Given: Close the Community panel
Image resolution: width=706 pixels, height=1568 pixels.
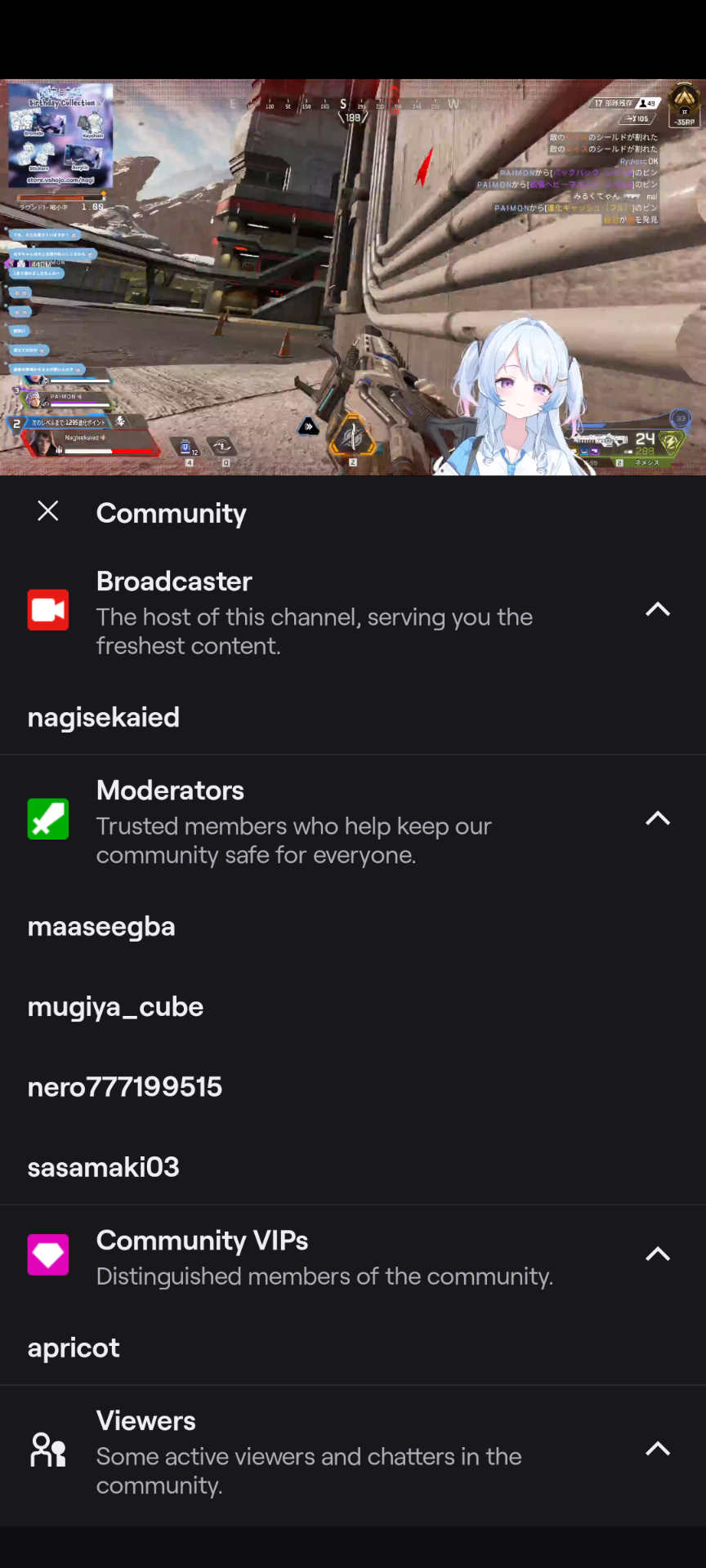Looking at the screenshot, I should 48,511.
